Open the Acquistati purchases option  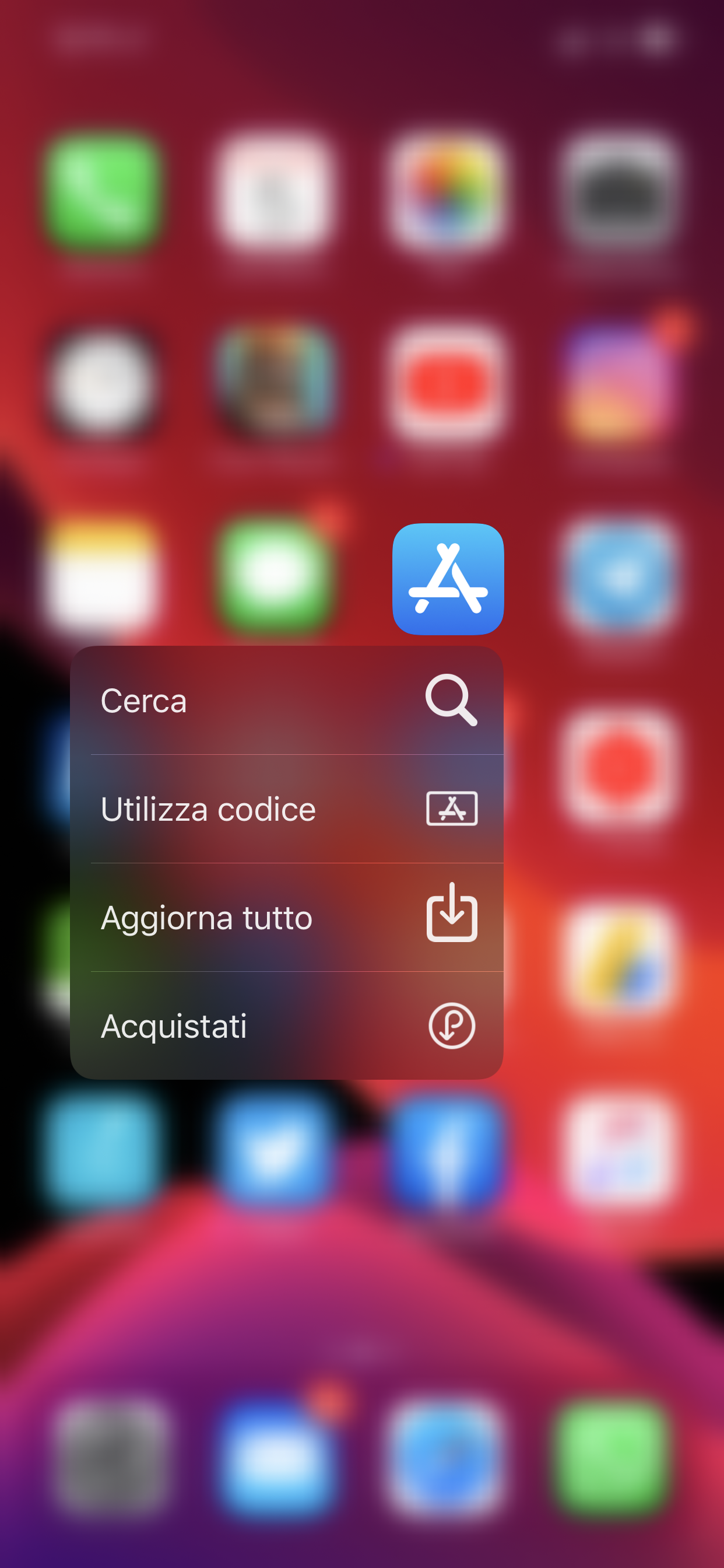(x=287, y=1025)
